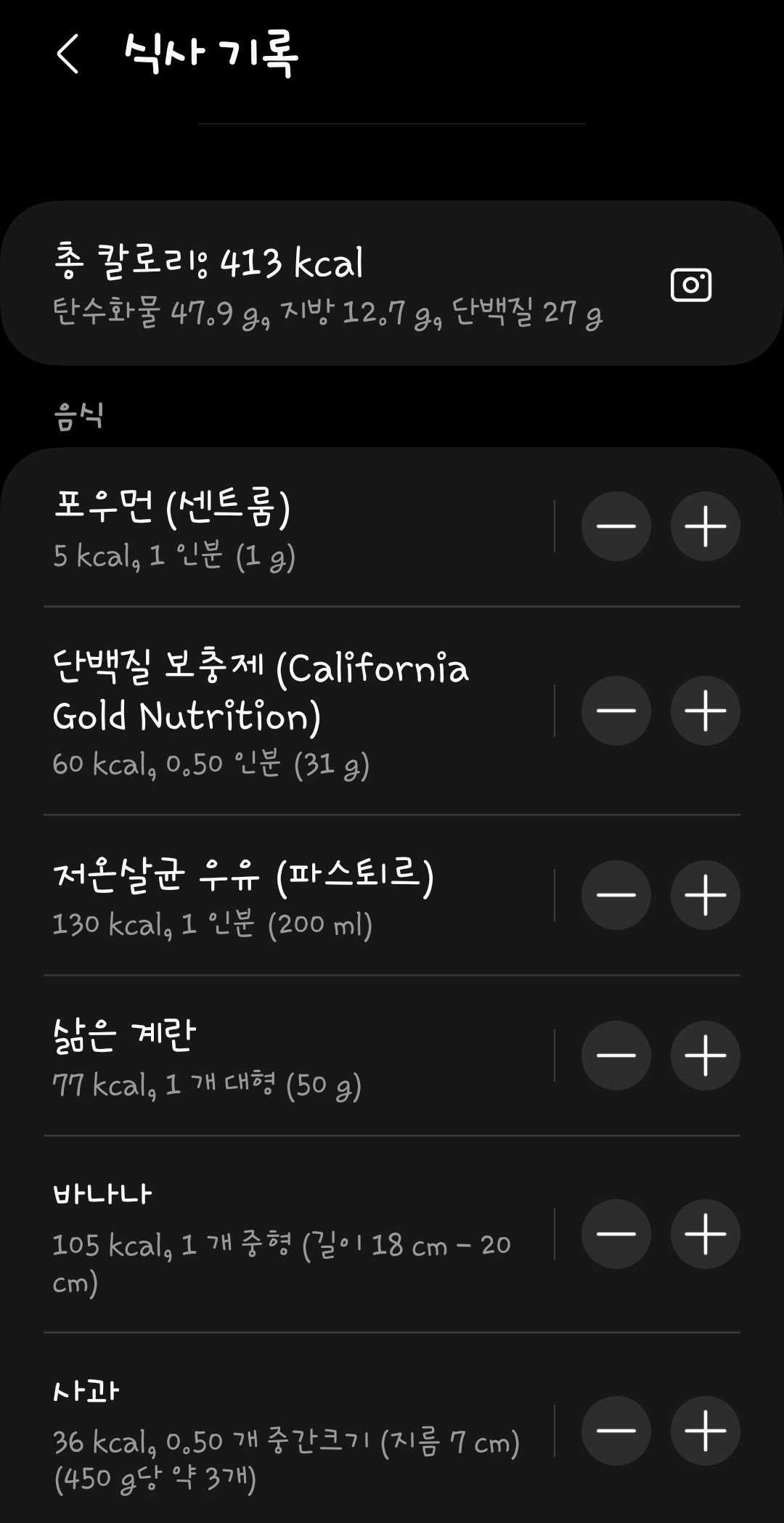Image resolution: width=784 pixels, height=1523 pixels.
Task: Tap minus for 삶은 계란
Action: (x=616, y=1056)
